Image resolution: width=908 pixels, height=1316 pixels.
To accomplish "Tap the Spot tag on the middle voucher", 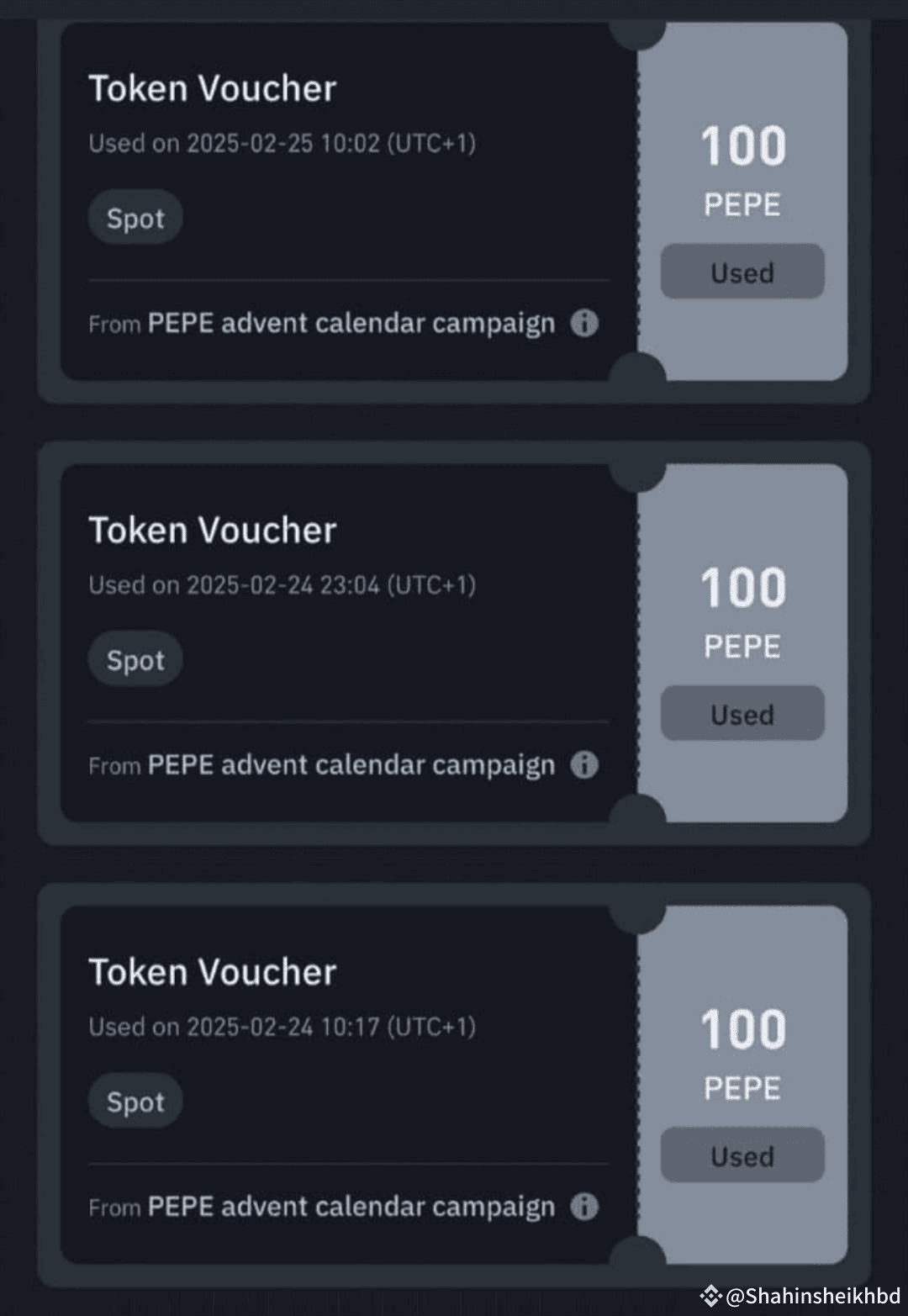I will (135, 659).
